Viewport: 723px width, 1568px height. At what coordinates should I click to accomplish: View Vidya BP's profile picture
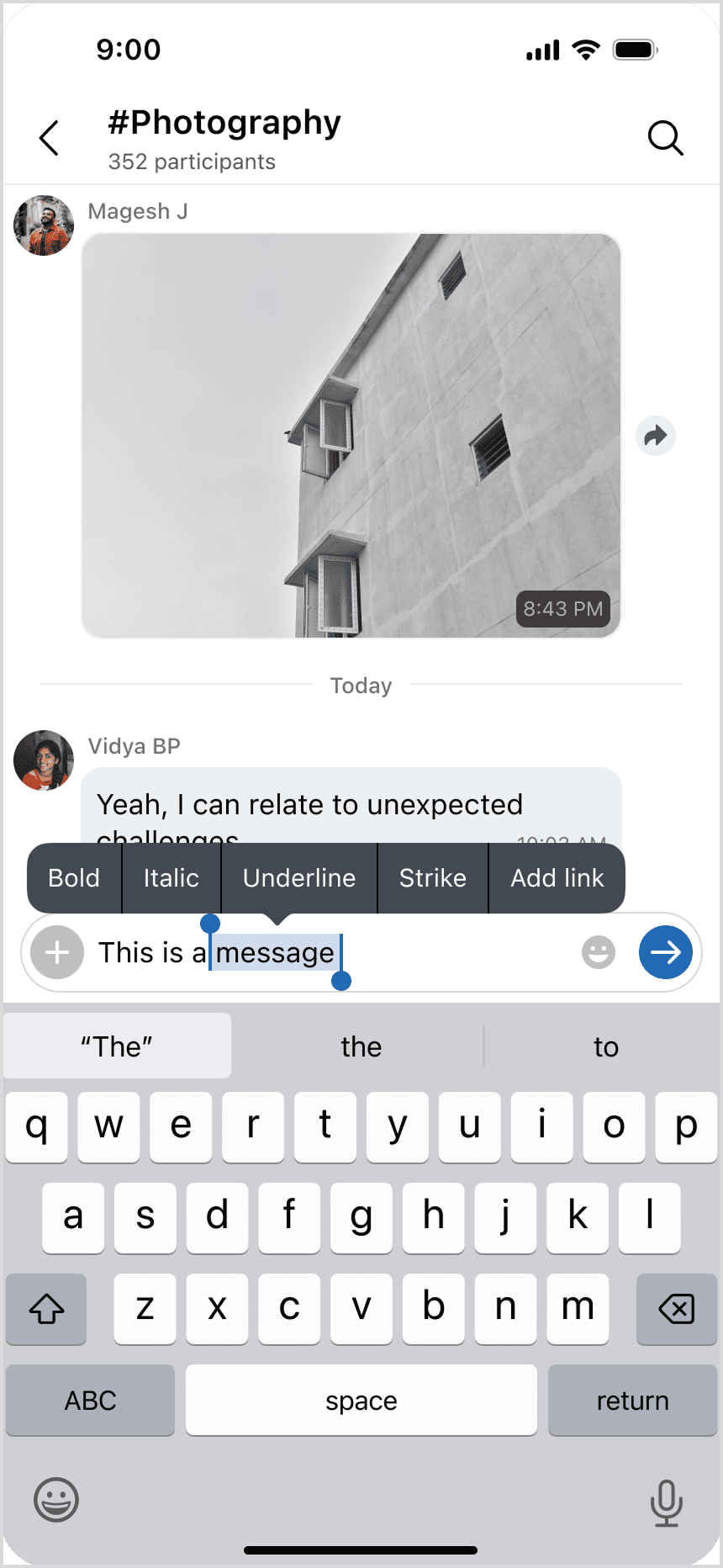[44, 760]
